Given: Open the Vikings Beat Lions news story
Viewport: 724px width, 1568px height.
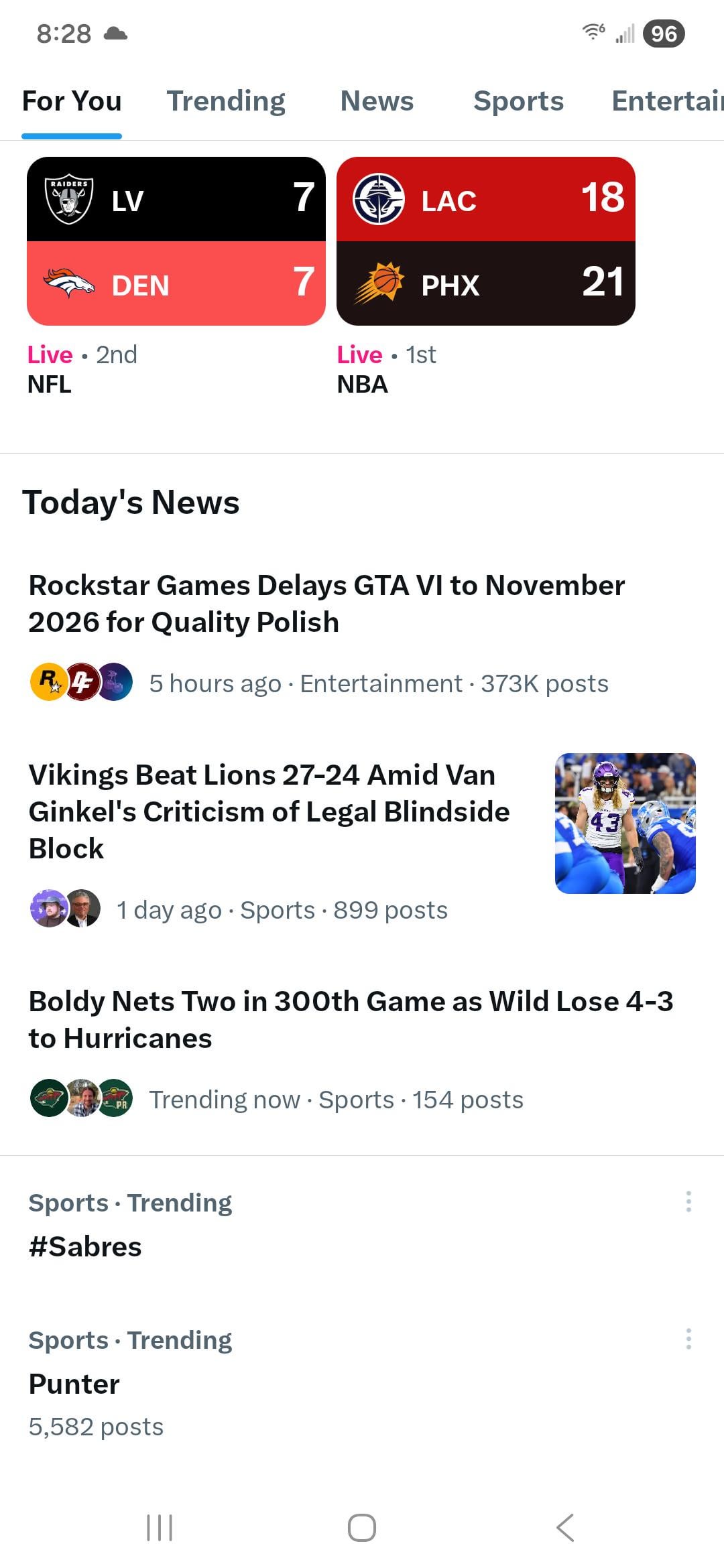Looking at the screenshot, I should tap(269, 811).
